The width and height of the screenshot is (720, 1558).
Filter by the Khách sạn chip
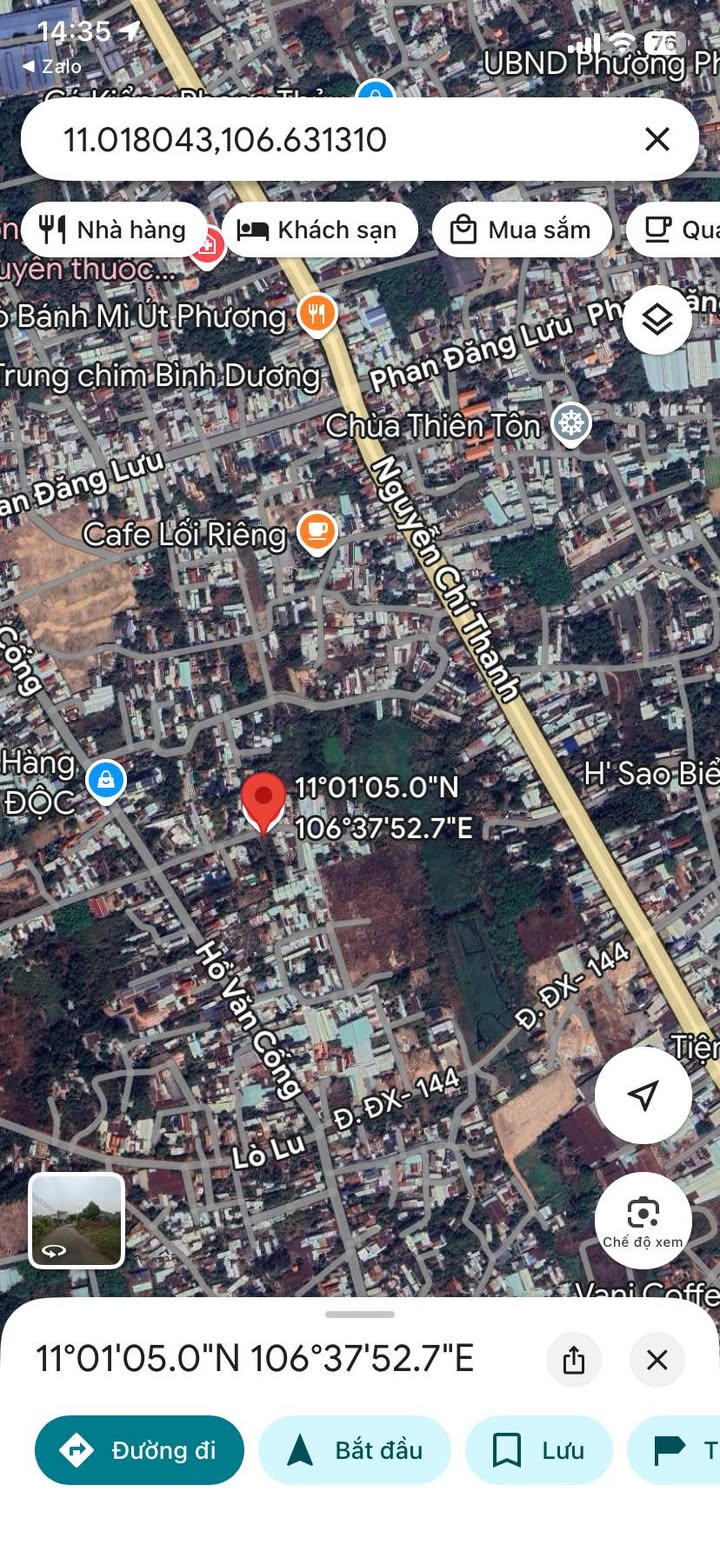tap(318, 230)
